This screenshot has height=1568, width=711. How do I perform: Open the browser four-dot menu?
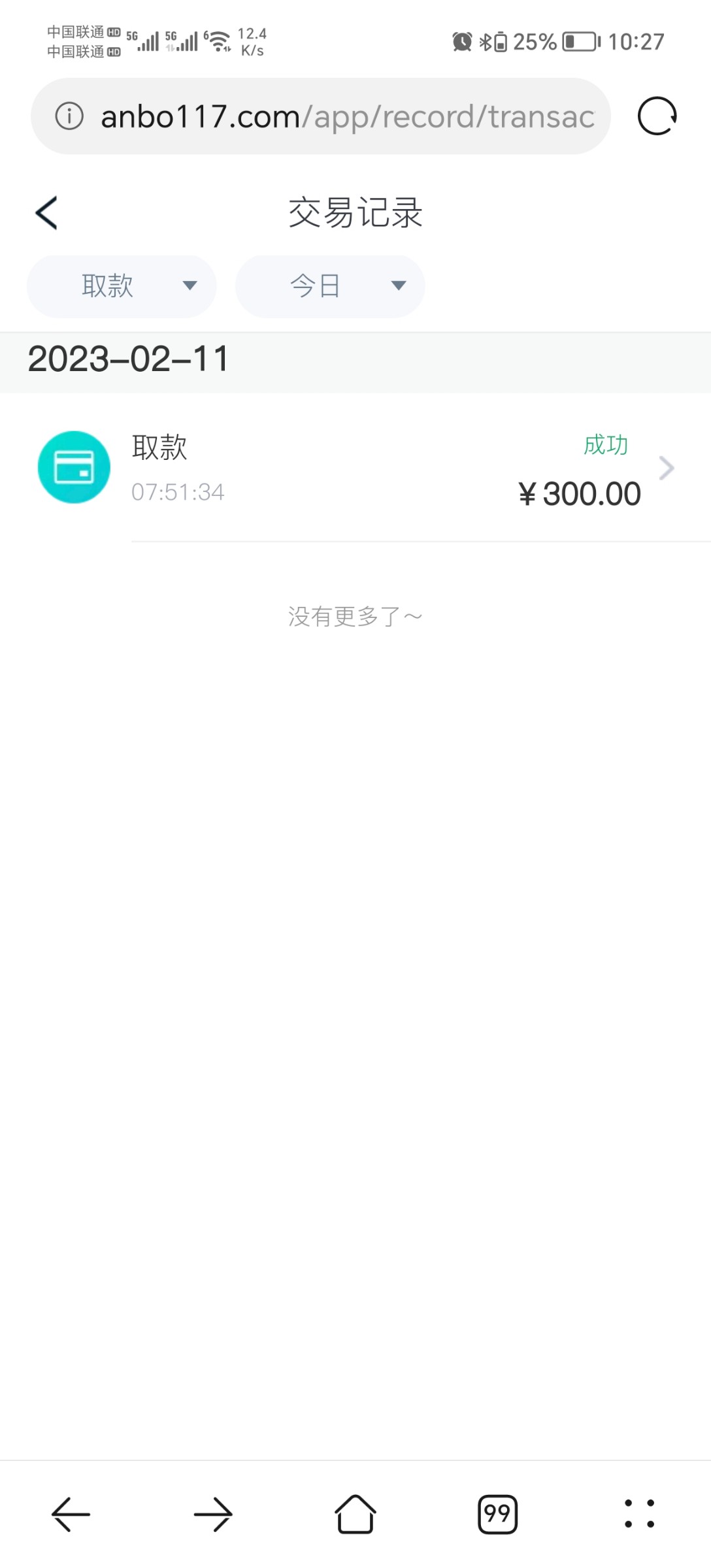(x=640, y=1514)
